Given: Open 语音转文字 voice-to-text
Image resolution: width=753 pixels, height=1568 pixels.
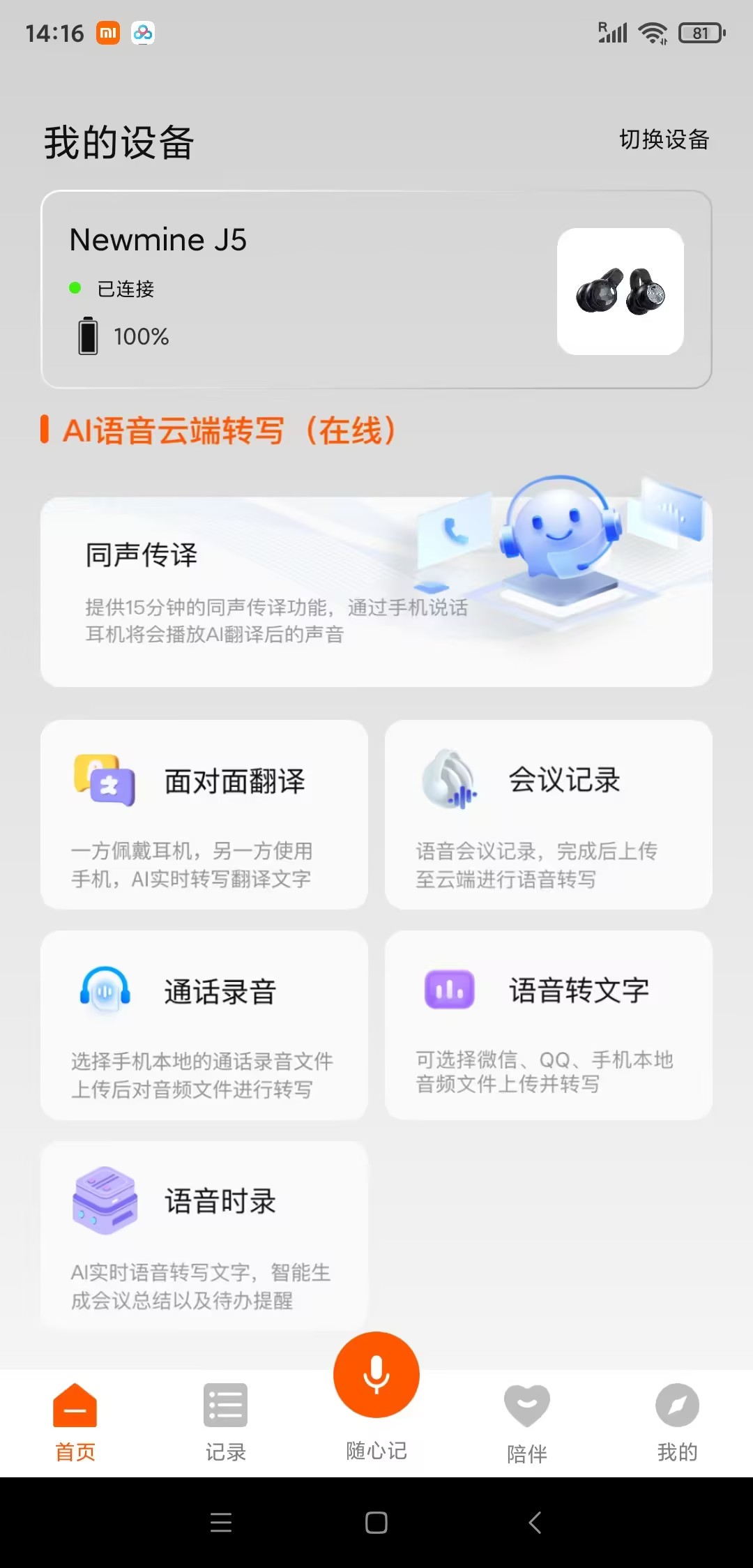Looking at the screenshot, I should 548,1025.
